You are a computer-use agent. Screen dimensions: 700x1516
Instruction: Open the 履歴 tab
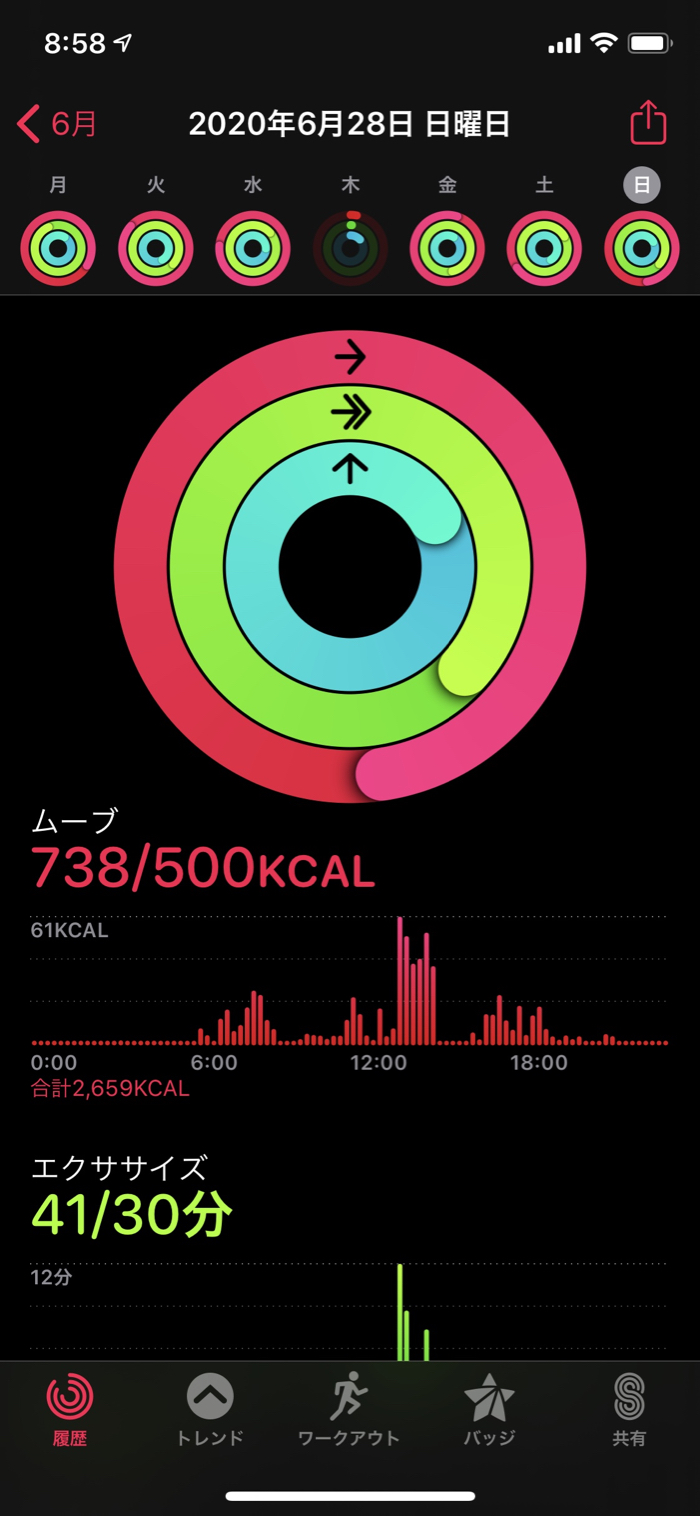coord(70,1410)
